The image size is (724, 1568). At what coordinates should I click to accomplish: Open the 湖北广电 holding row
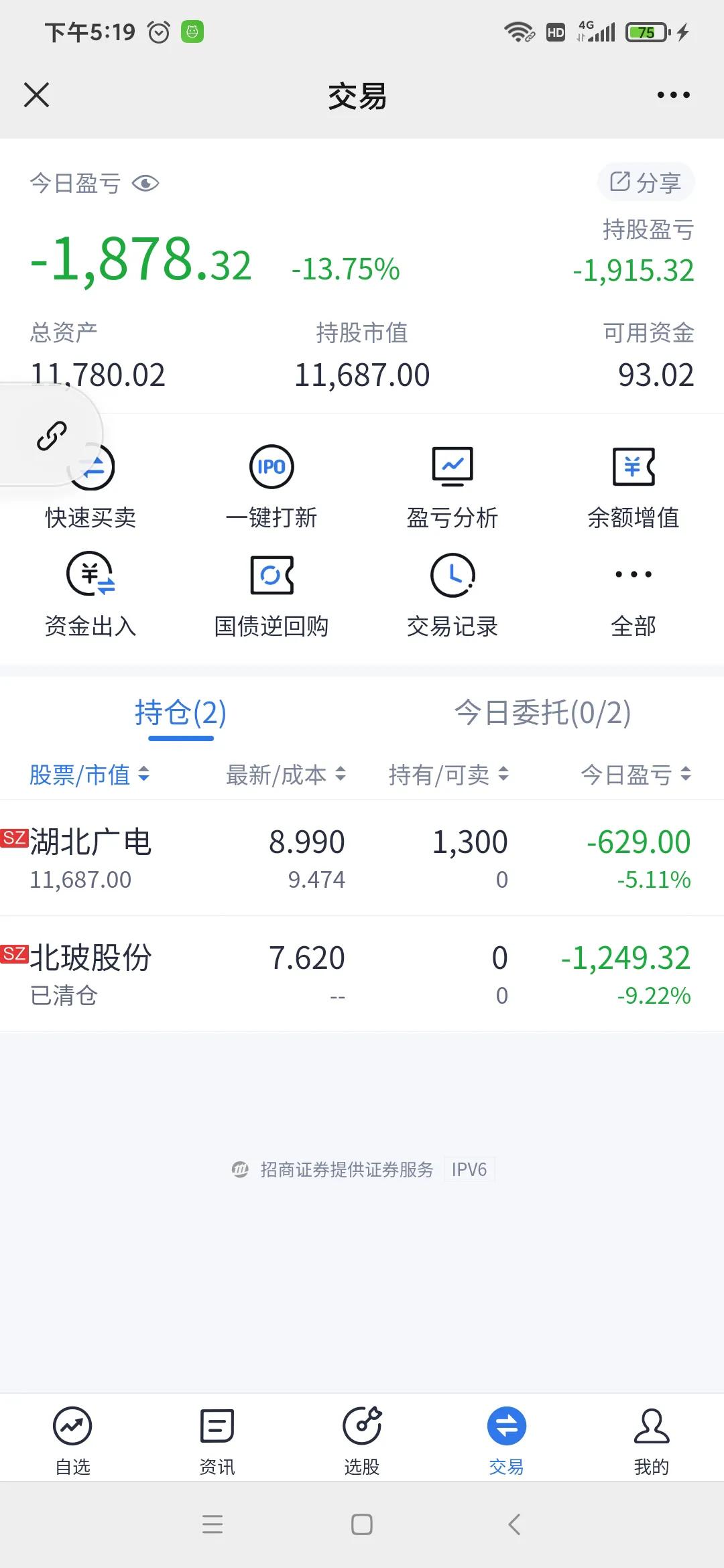pos(362,858)
